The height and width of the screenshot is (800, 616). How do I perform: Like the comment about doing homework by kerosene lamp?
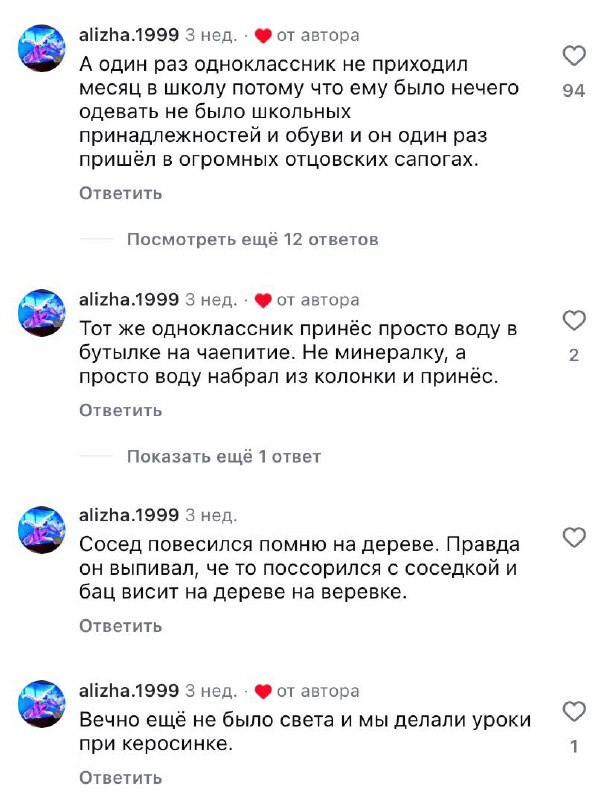pyautogui.click(x=574, y=711)
